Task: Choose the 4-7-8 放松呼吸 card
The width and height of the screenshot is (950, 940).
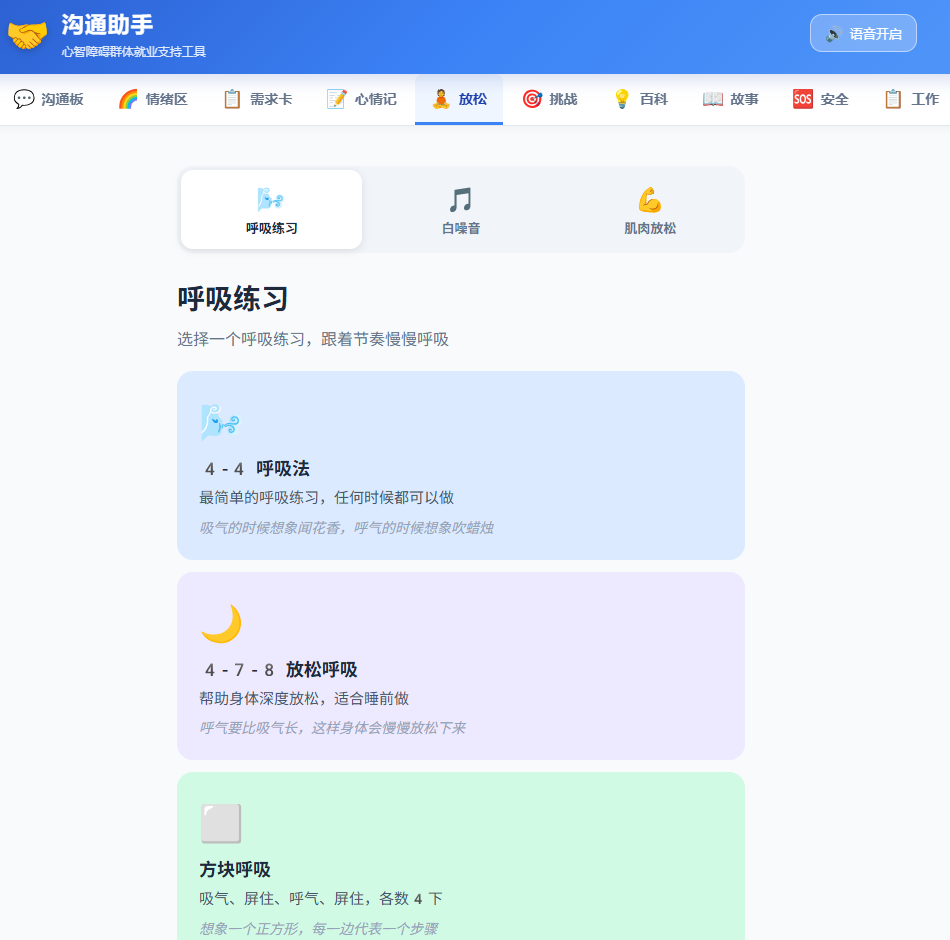Action: (461, 666)
